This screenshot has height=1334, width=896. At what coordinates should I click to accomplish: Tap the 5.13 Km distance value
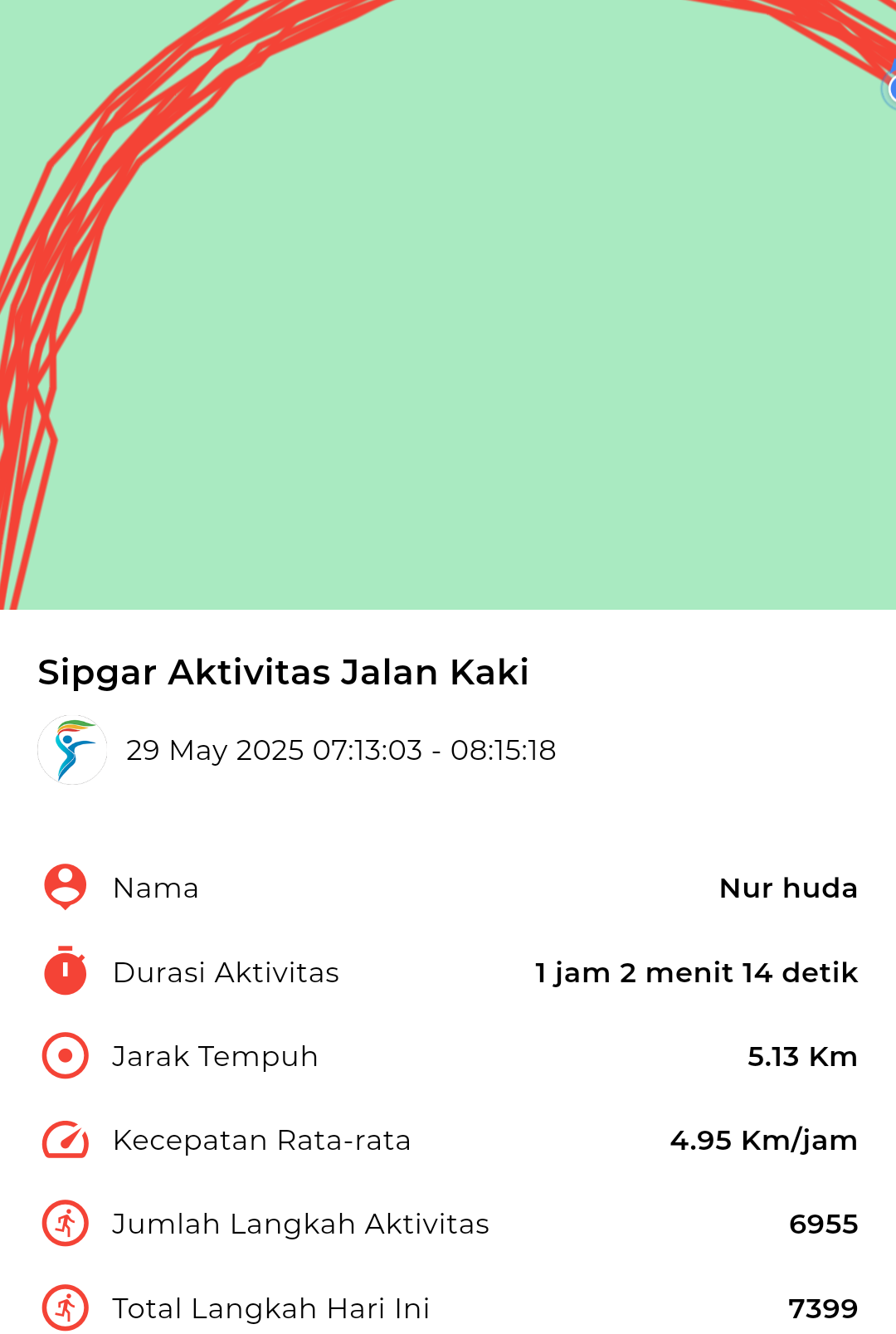(802, 1056)
